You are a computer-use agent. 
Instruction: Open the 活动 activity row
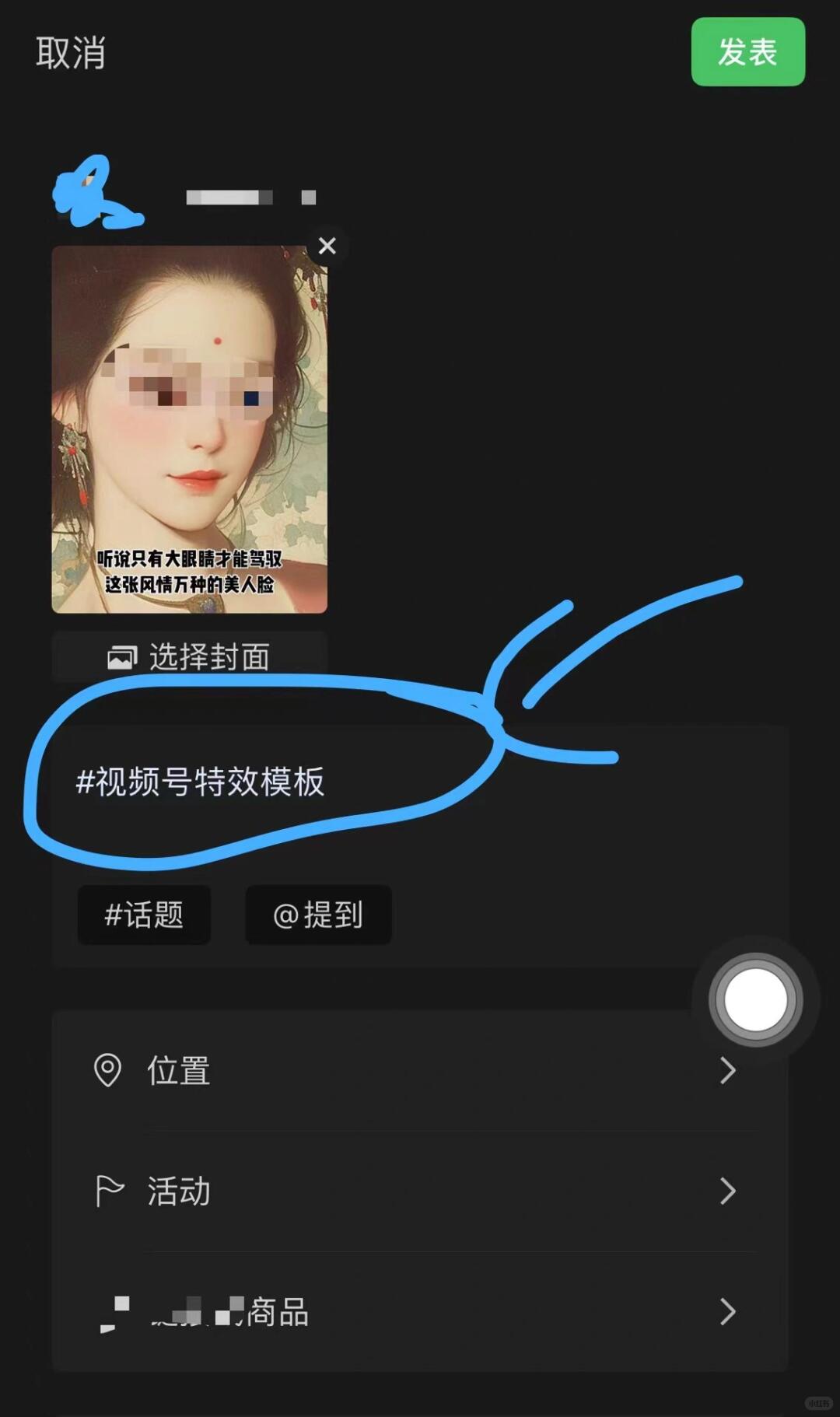coord(420,1191)
